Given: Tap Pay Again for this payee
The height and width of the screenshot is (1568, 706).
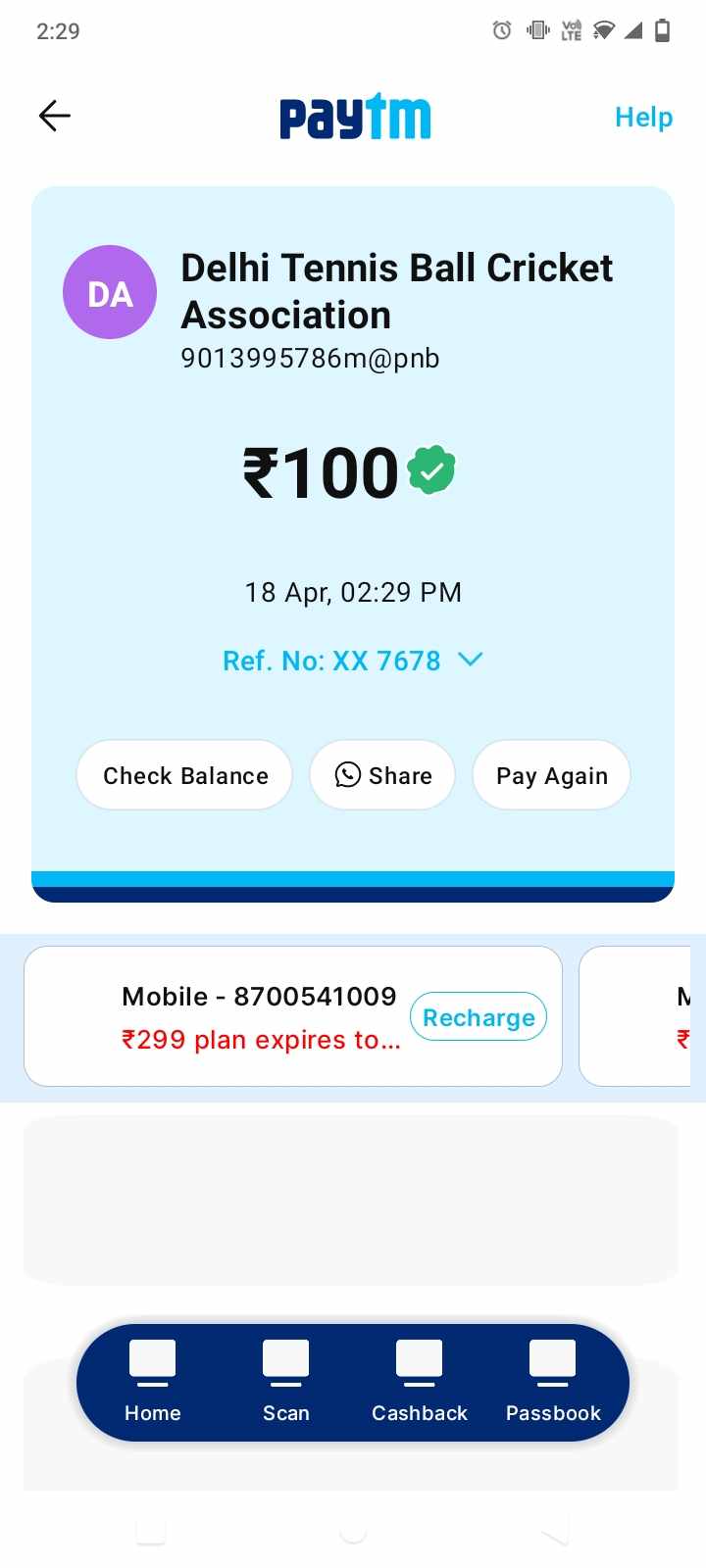Looking at the screenshot, I should tap(551, 775).
